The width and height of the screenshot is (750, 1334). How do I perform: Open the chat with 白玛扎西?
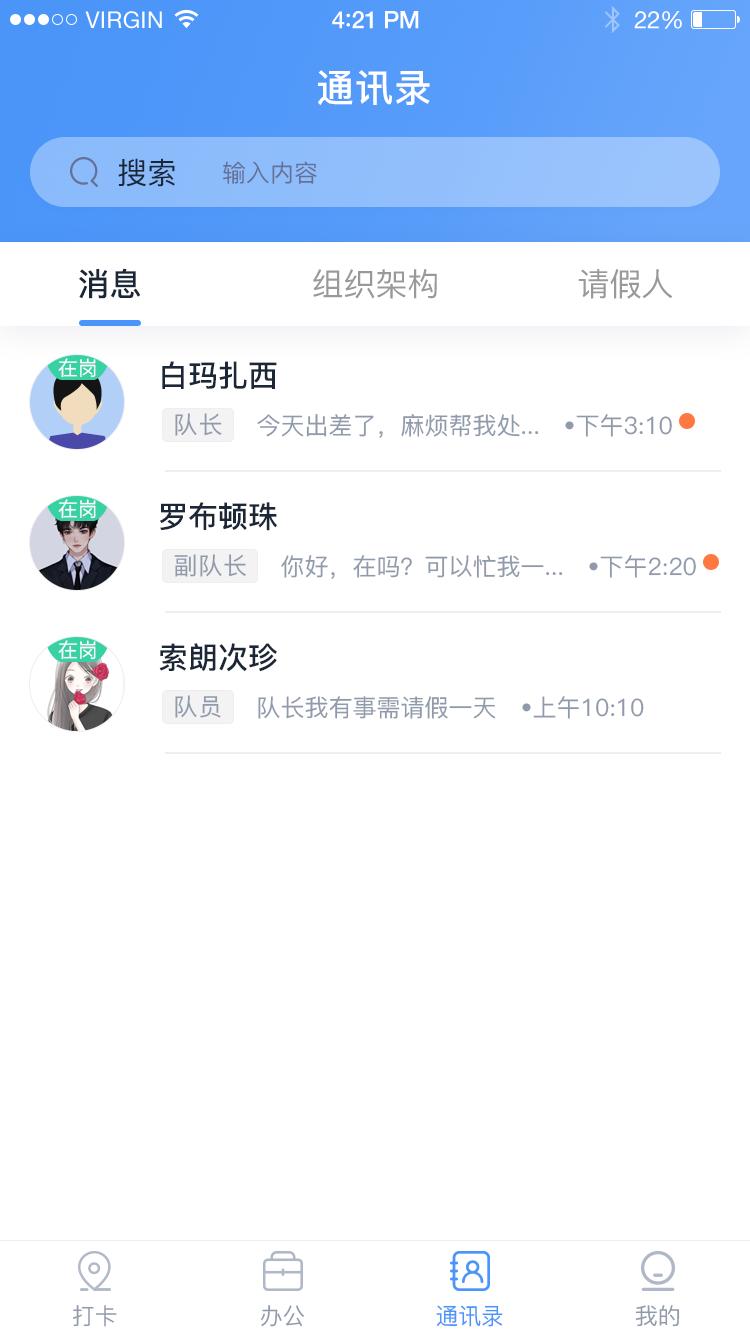(400, 400)
